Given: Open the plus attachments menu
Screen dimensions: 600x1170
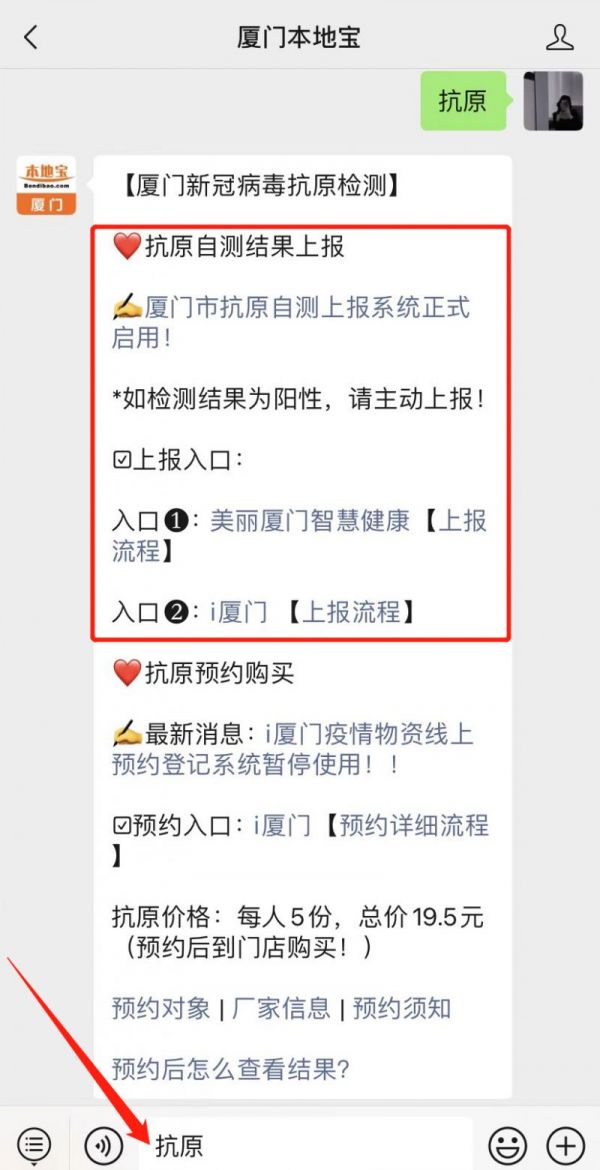Looking at the screenshot, I should (x=566, y=1144).
